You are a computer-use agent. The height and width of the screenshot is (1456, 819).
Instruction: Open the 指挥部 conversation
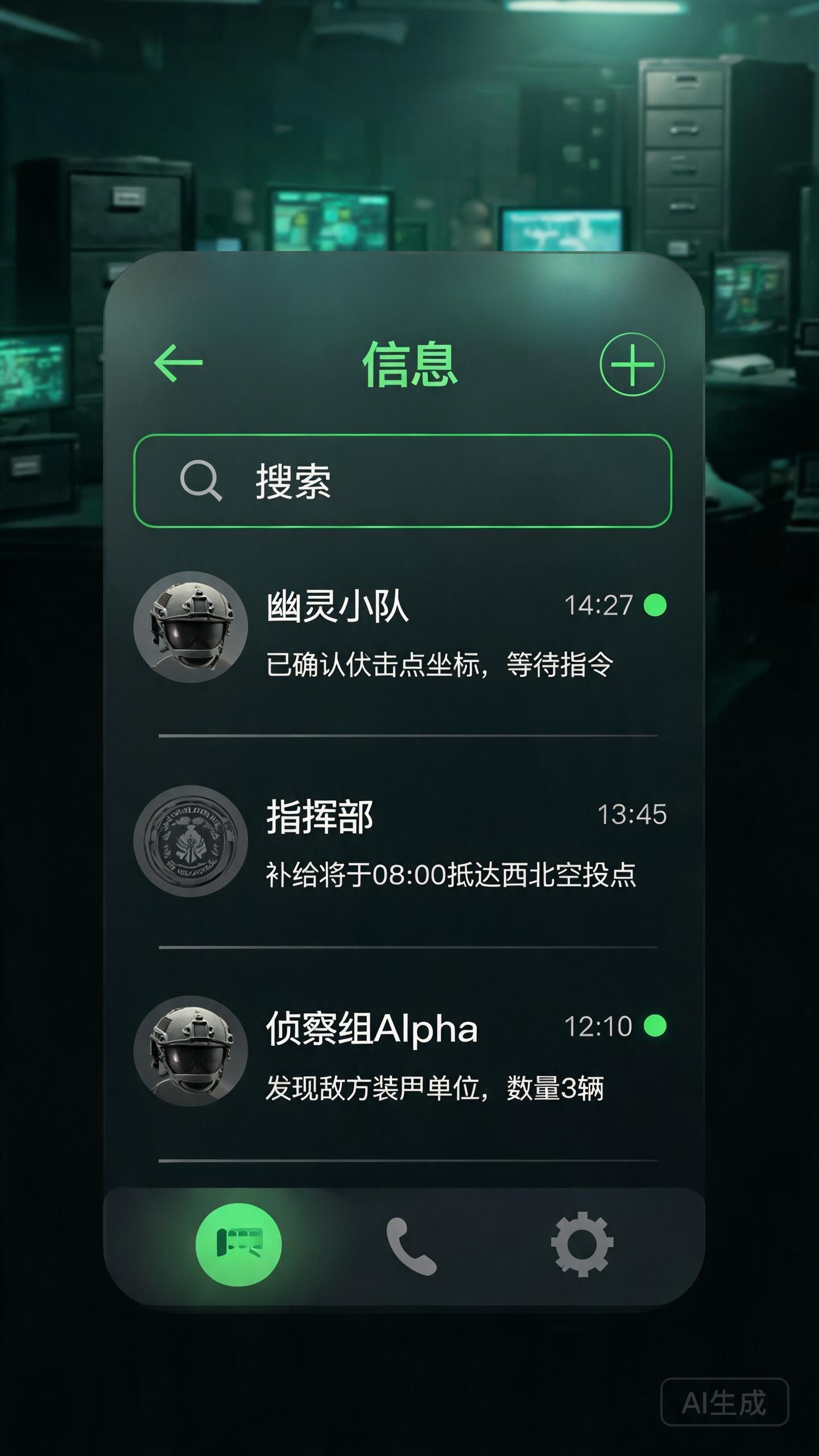click(x=403, y=842)
